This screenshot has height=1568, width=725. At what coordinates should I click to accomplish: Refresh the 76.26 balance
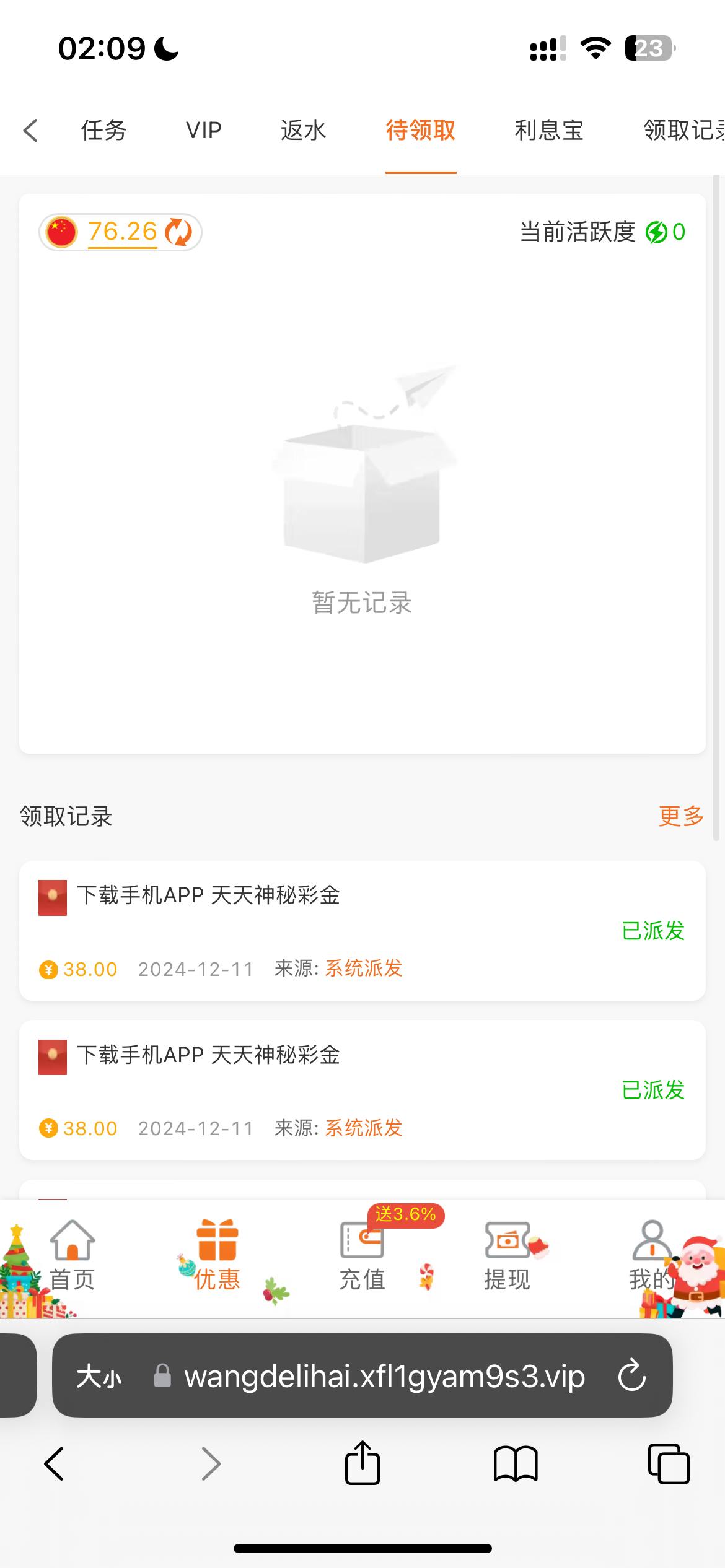179,232
